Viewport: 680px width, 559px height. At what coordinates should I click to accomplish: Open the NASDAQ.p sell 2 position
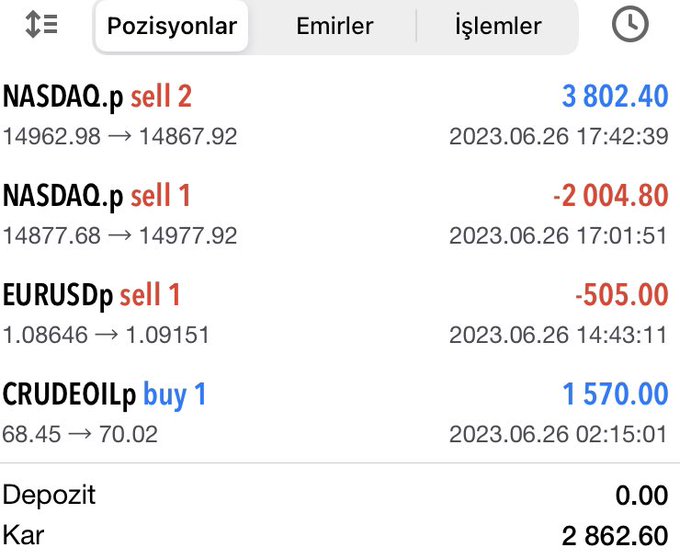coord(335,115)
